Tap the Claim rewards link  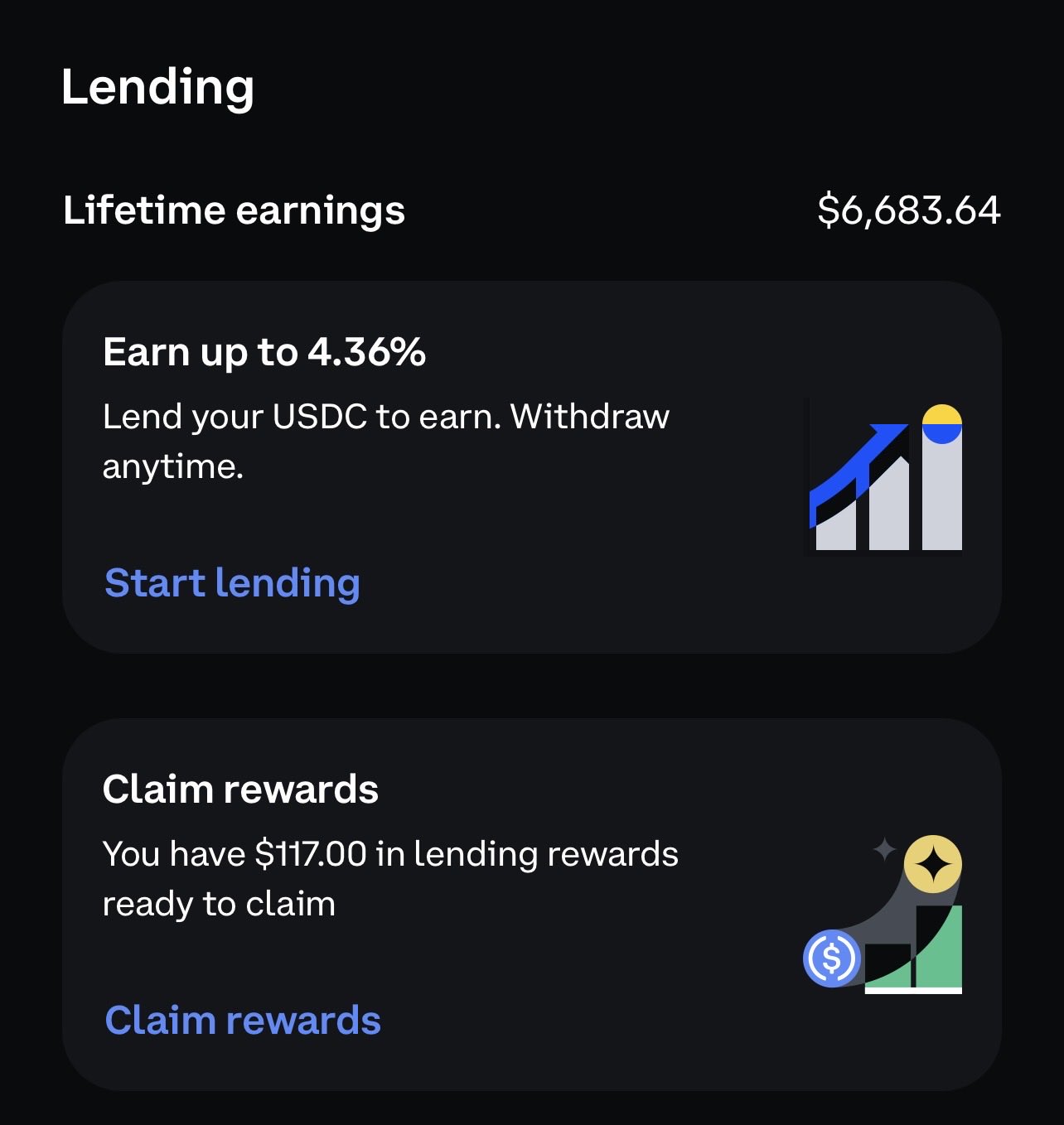pyautogui.click(x=242, y=1020)
